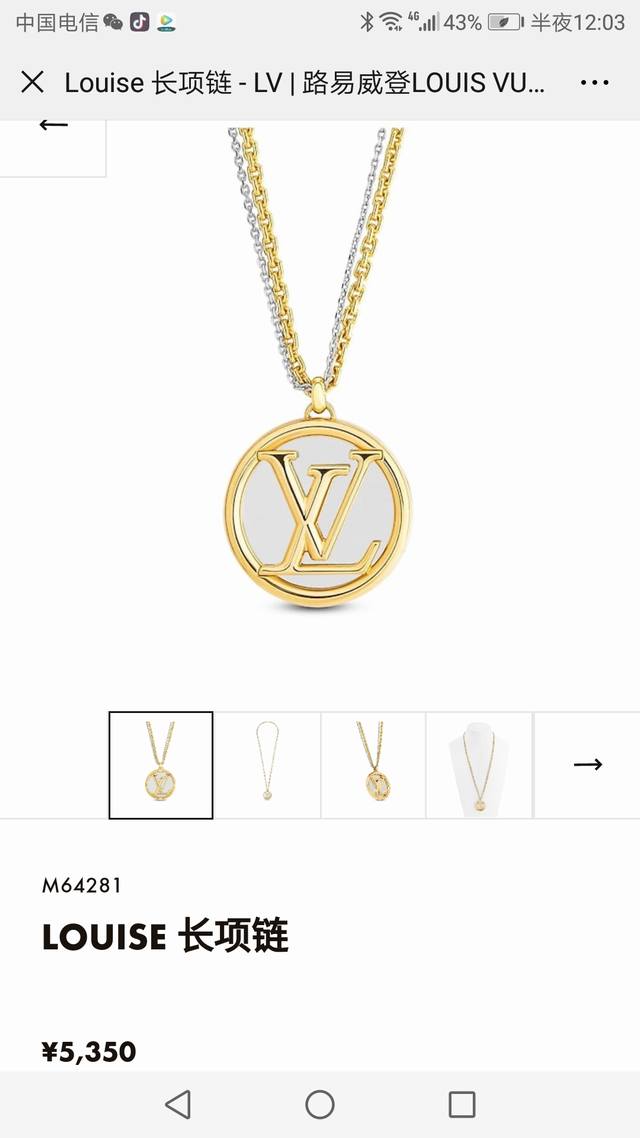This screenshot has height=1138, width=640.
Task: Go back using the left arrow
Action: click(53, 125)
